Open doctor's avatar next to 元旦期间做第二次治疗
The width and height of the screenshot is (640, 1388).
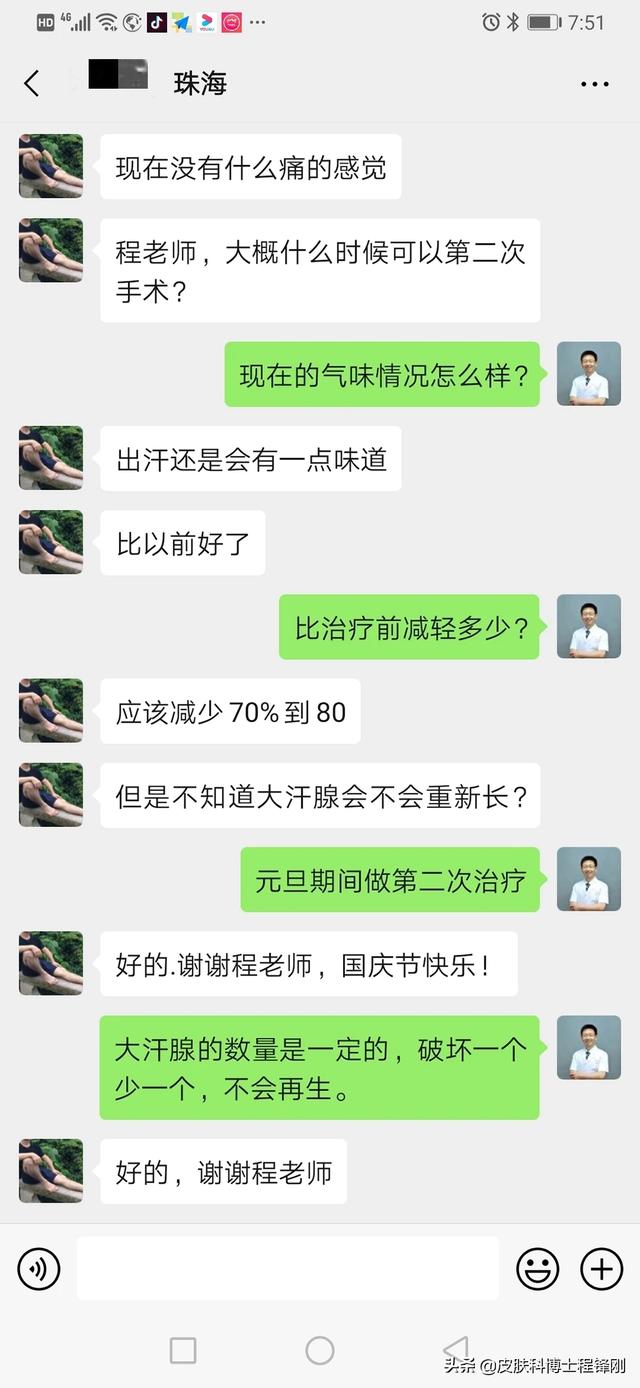point(588,879)
